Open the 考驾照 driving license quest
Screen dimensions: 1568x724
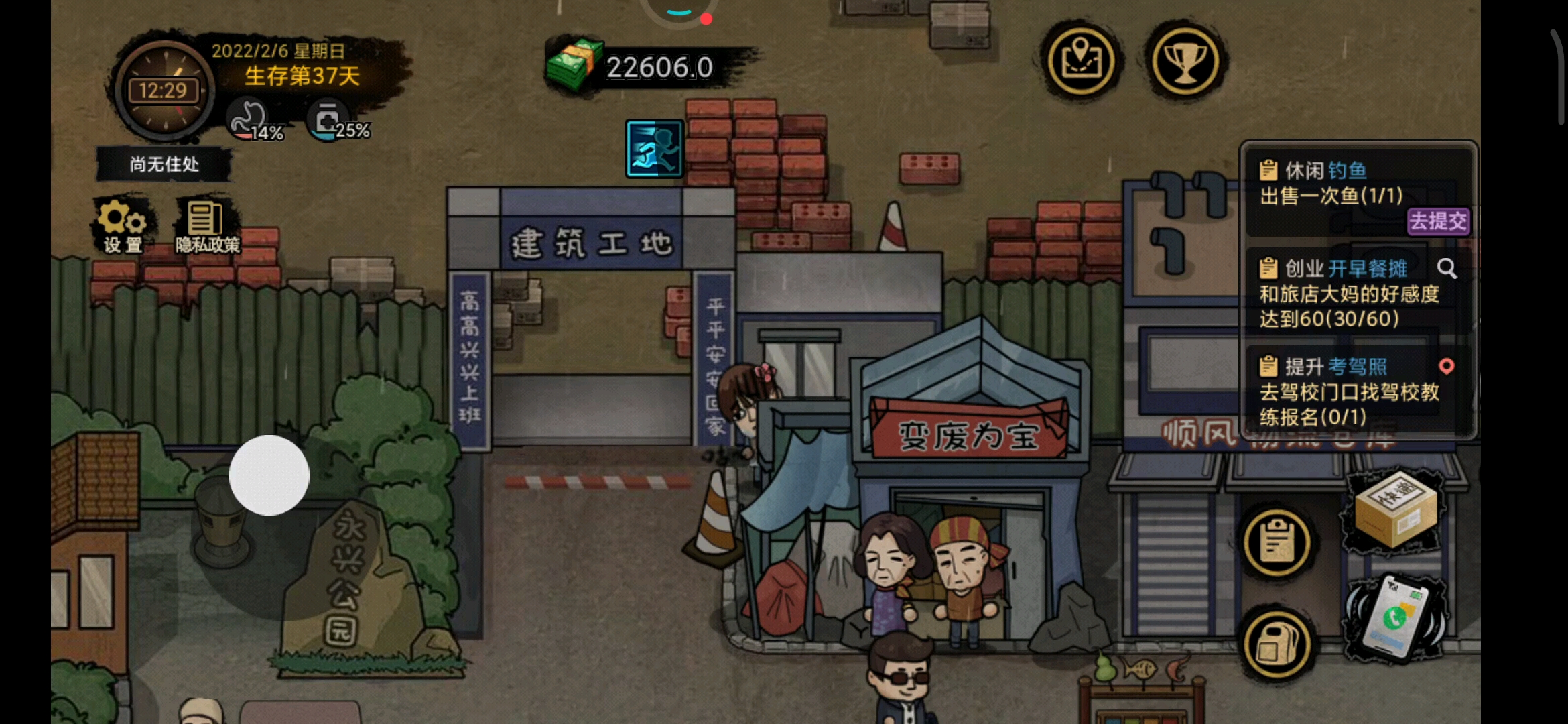(x=1348, y=392)
